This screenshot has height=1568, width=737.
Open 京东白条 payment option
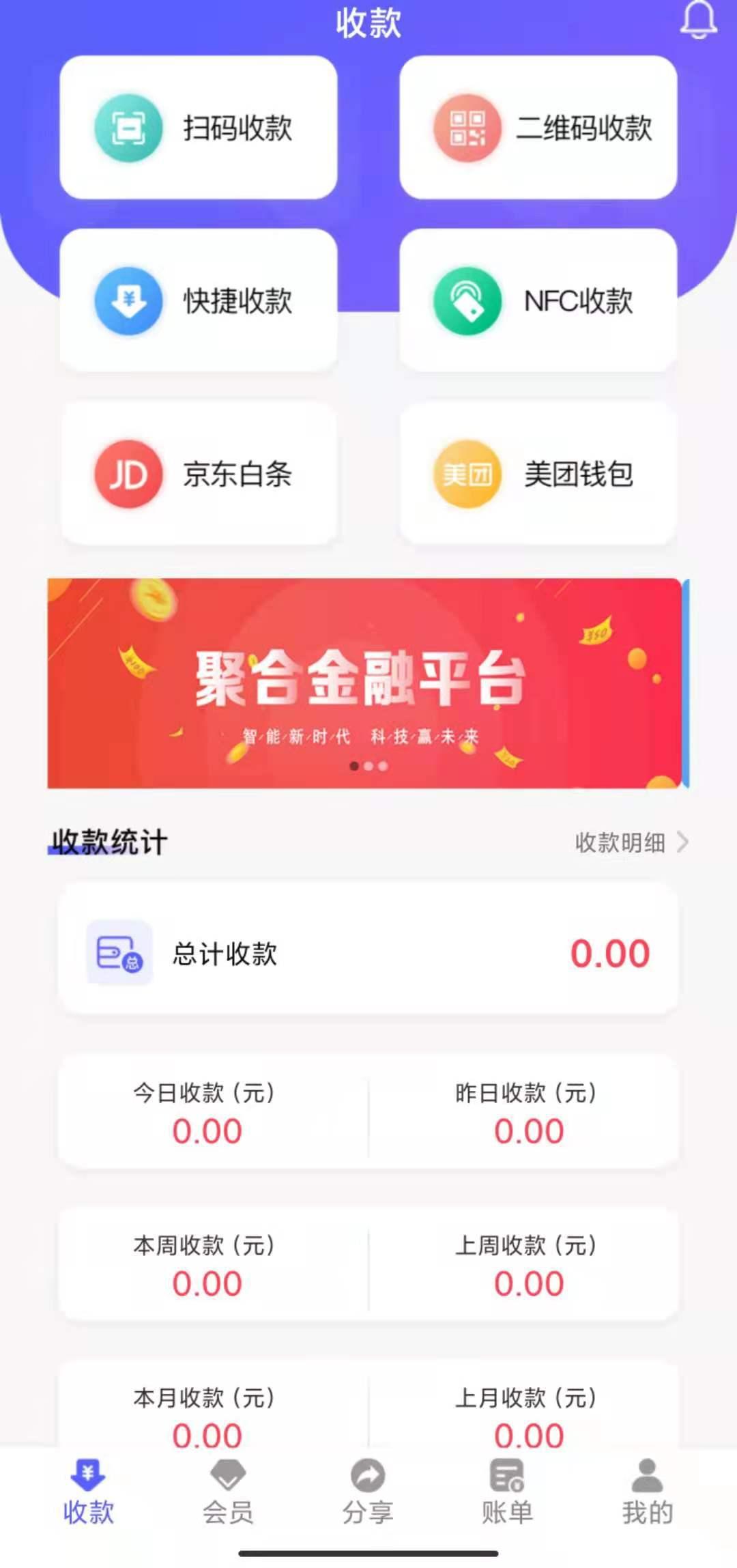[x=198, y=474]
